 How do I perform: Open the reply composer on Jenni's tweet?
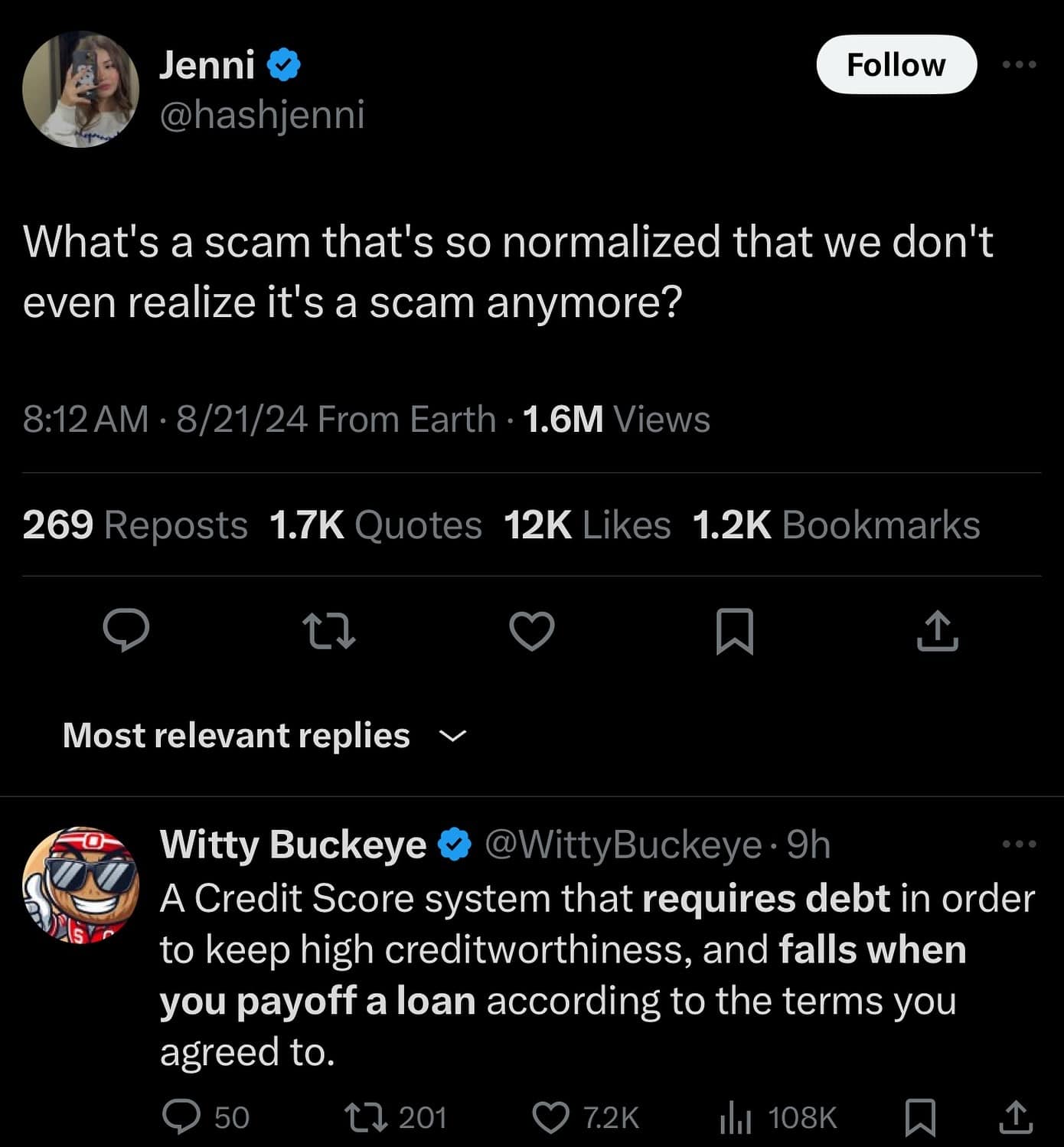[127, 631]
